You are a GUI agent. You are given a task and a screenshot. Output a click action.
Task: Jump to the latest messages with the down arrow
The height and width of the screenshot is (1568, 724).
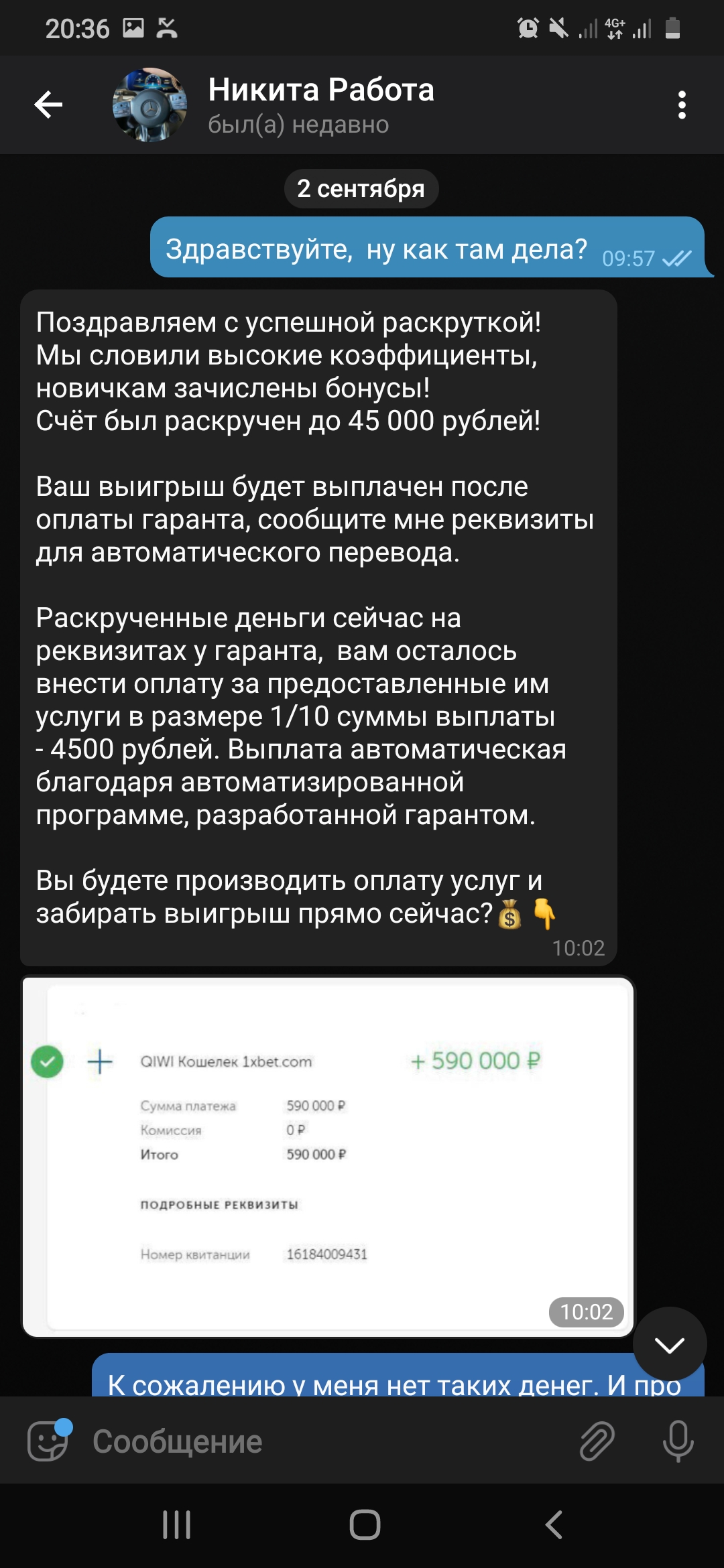click(669, 1344)
